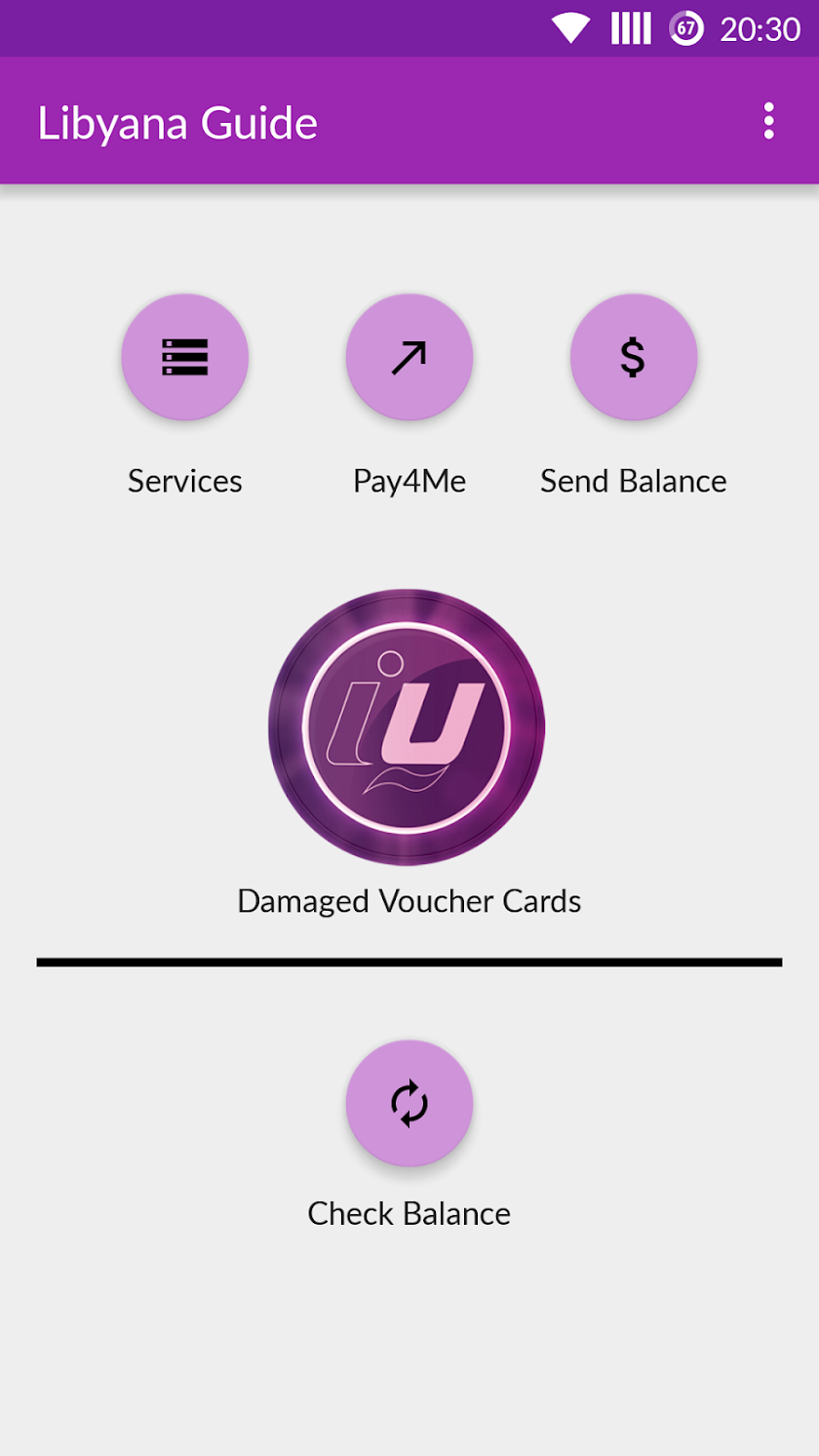Open Damaged Voucher Cards

(x=407, y=728)
